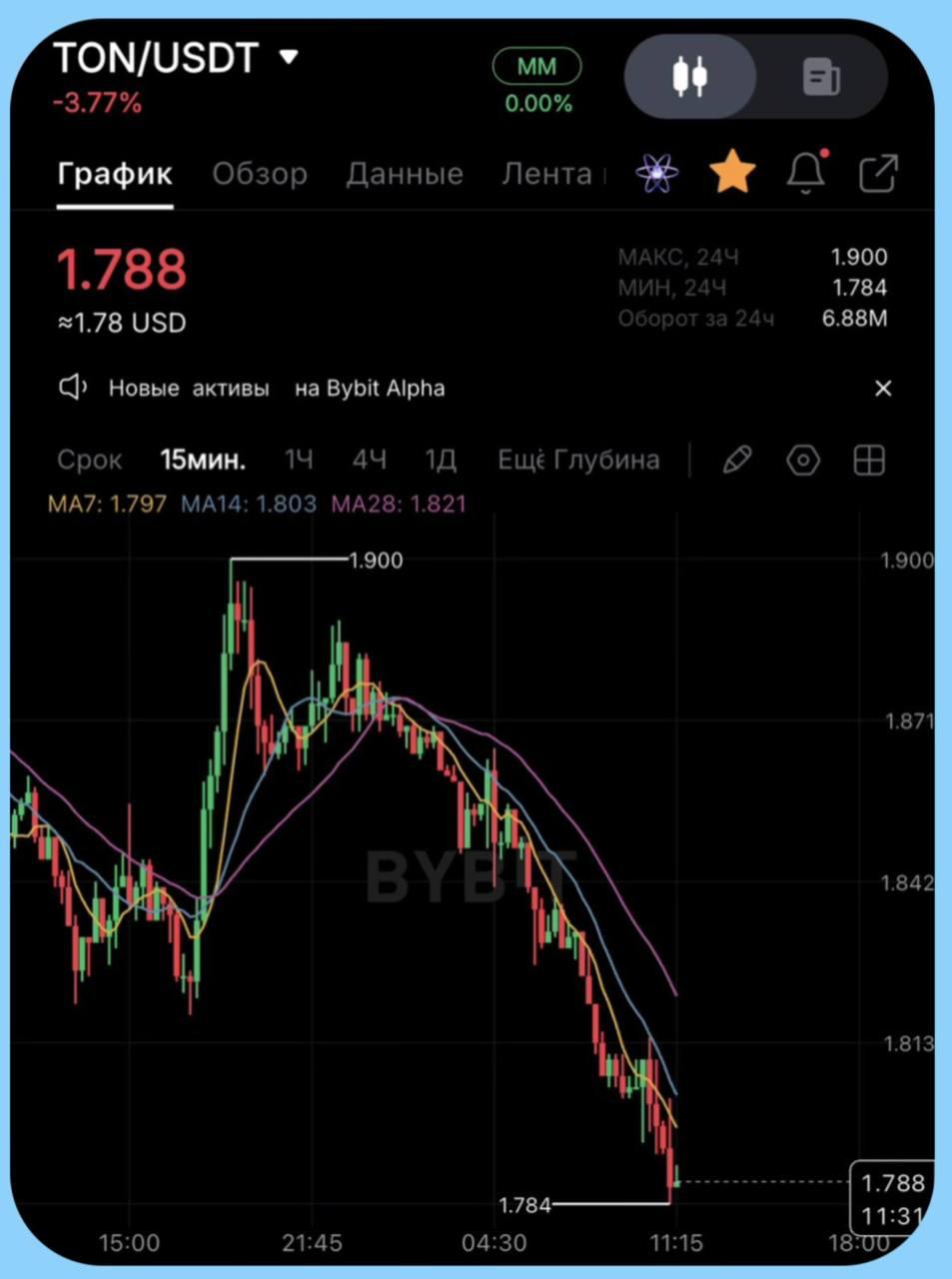This screenshot has width=952, height=1279.
Task: Switch to the order book view
Action: pyautogui.click(x=821, y=77)
